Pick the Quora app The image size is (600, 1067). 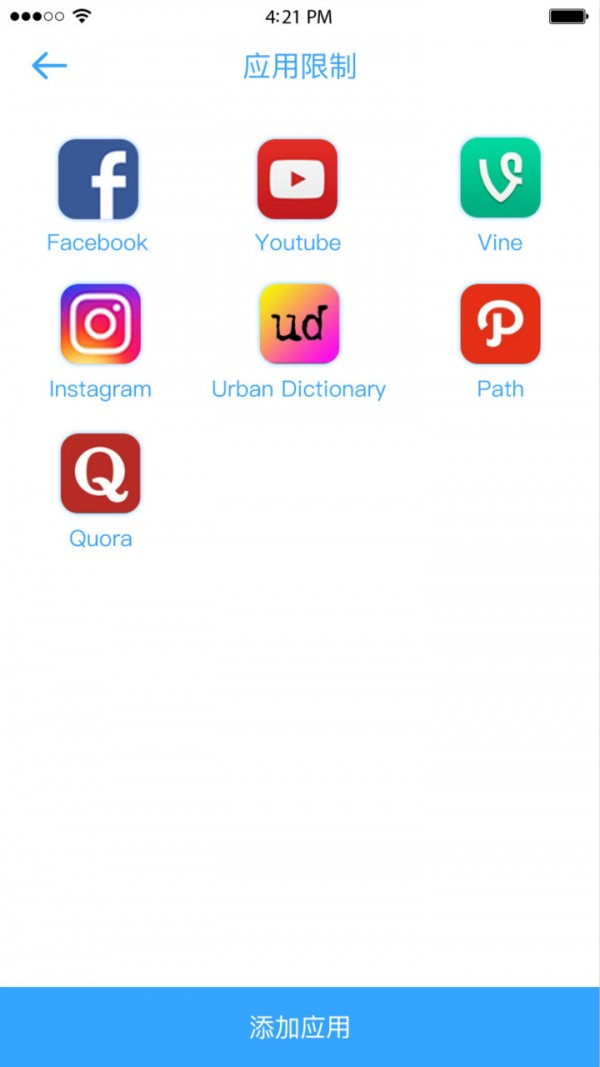pyautogui.click(x=100, y=473)
